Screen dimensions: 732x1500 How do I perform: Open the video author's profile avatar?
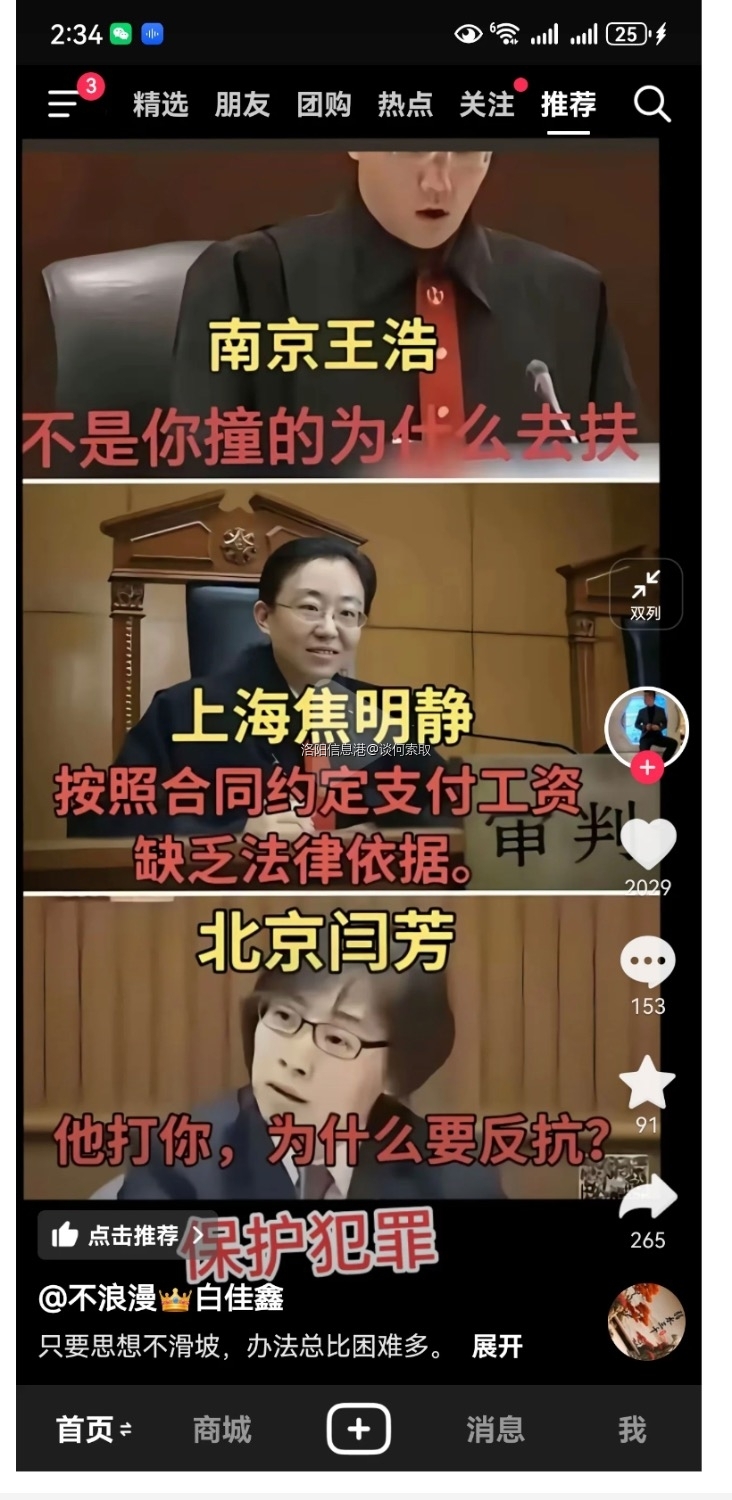[x=647, y=727]
